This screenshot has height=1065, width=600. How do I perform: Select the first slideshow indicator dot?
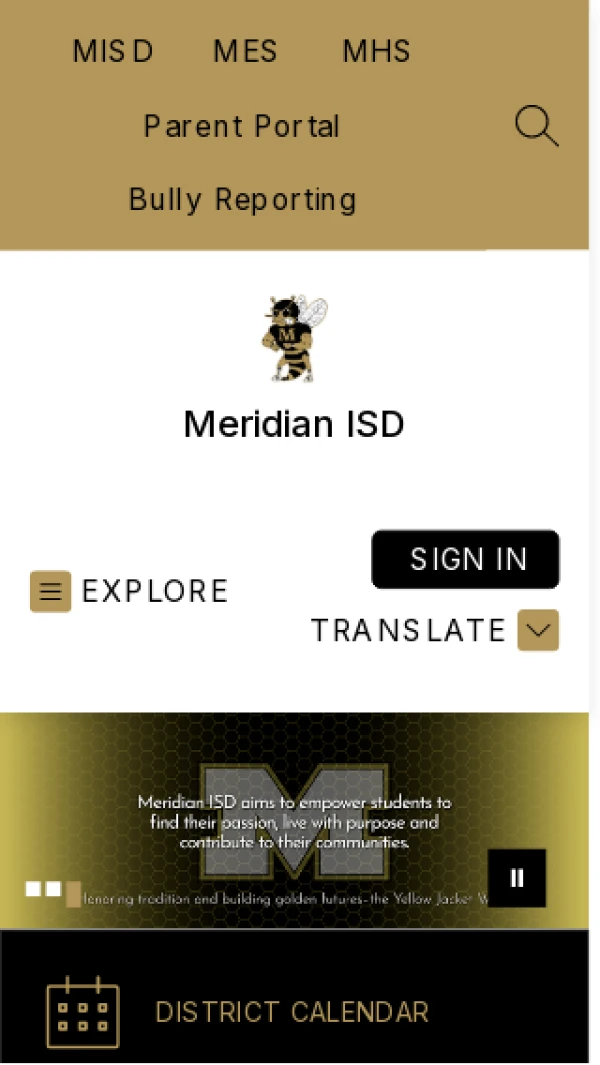coord(33,888)
